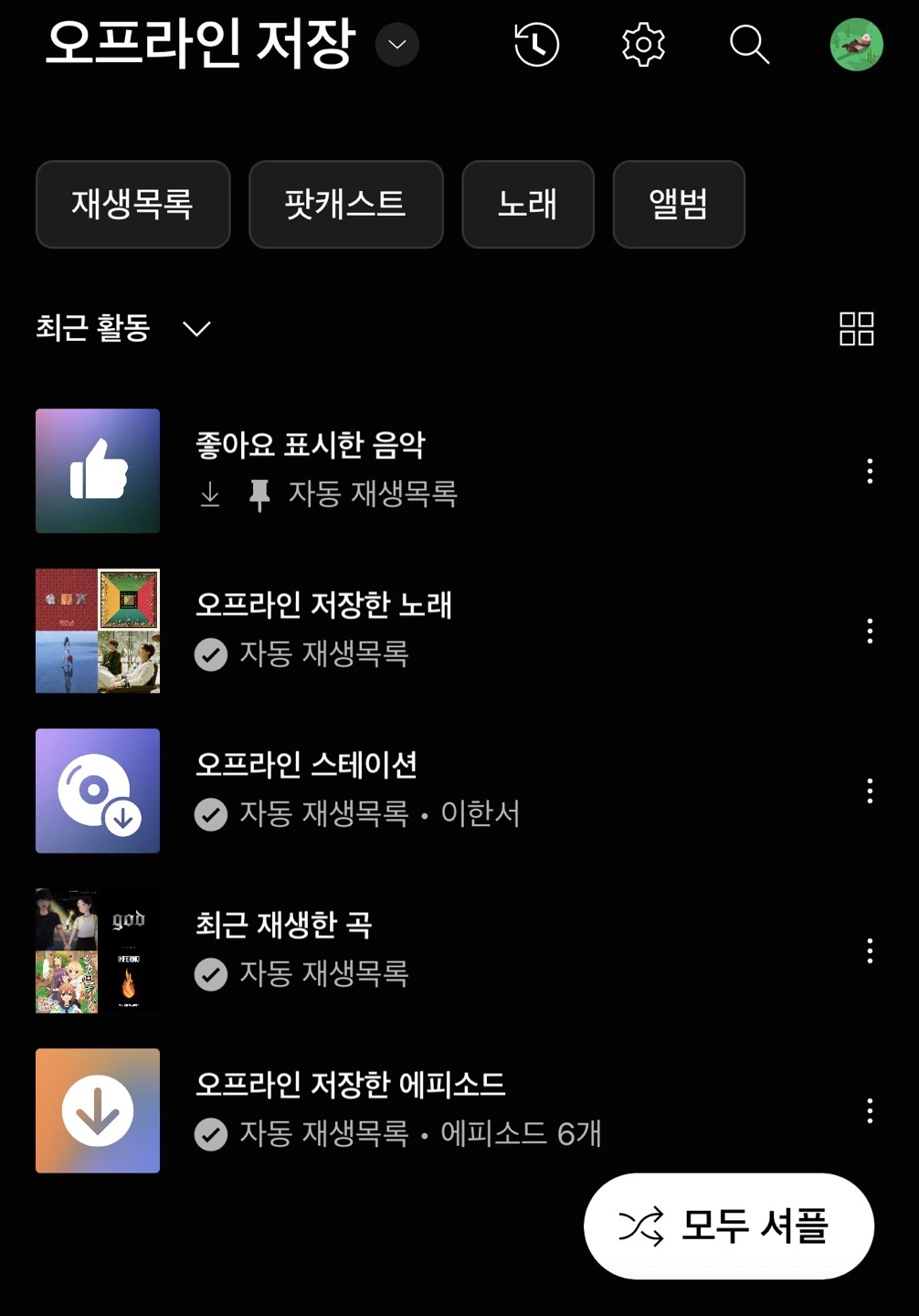Open the 오프라인 스테이션 playlist
Screen dimensions: 919x1316
pos(307,765)
